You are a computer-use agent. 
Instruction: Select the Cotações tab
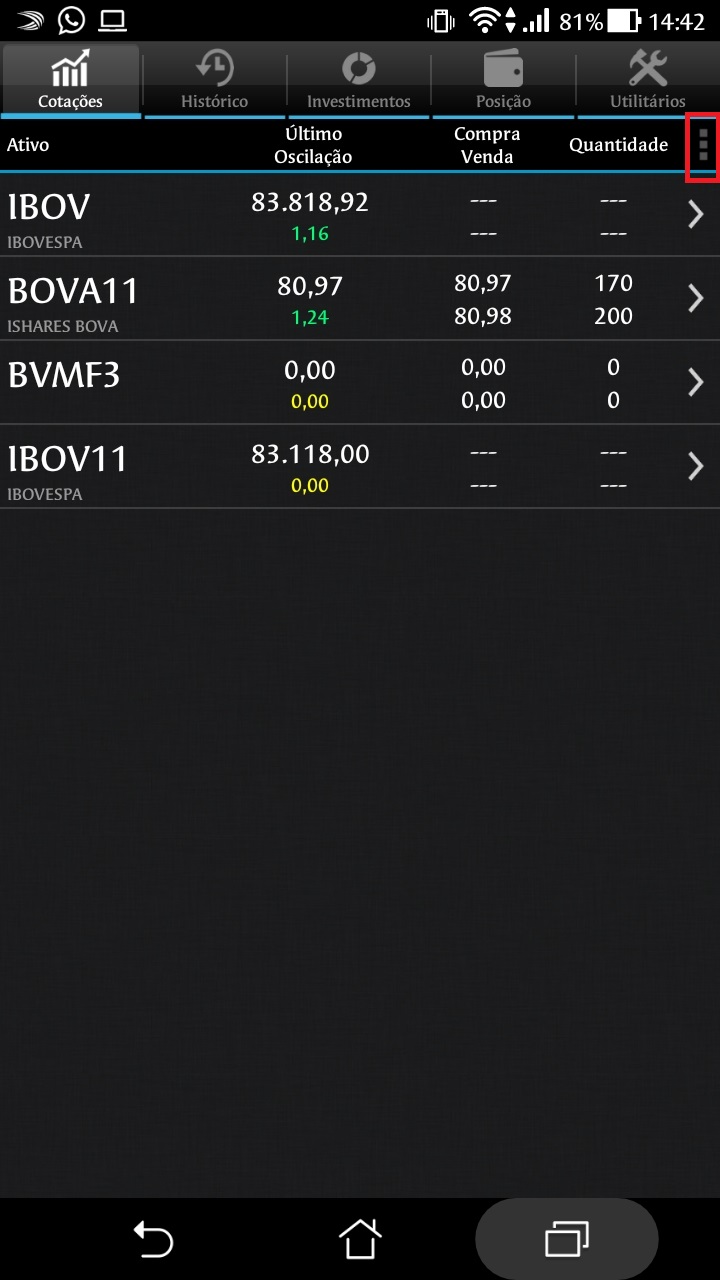pos(71,79)
